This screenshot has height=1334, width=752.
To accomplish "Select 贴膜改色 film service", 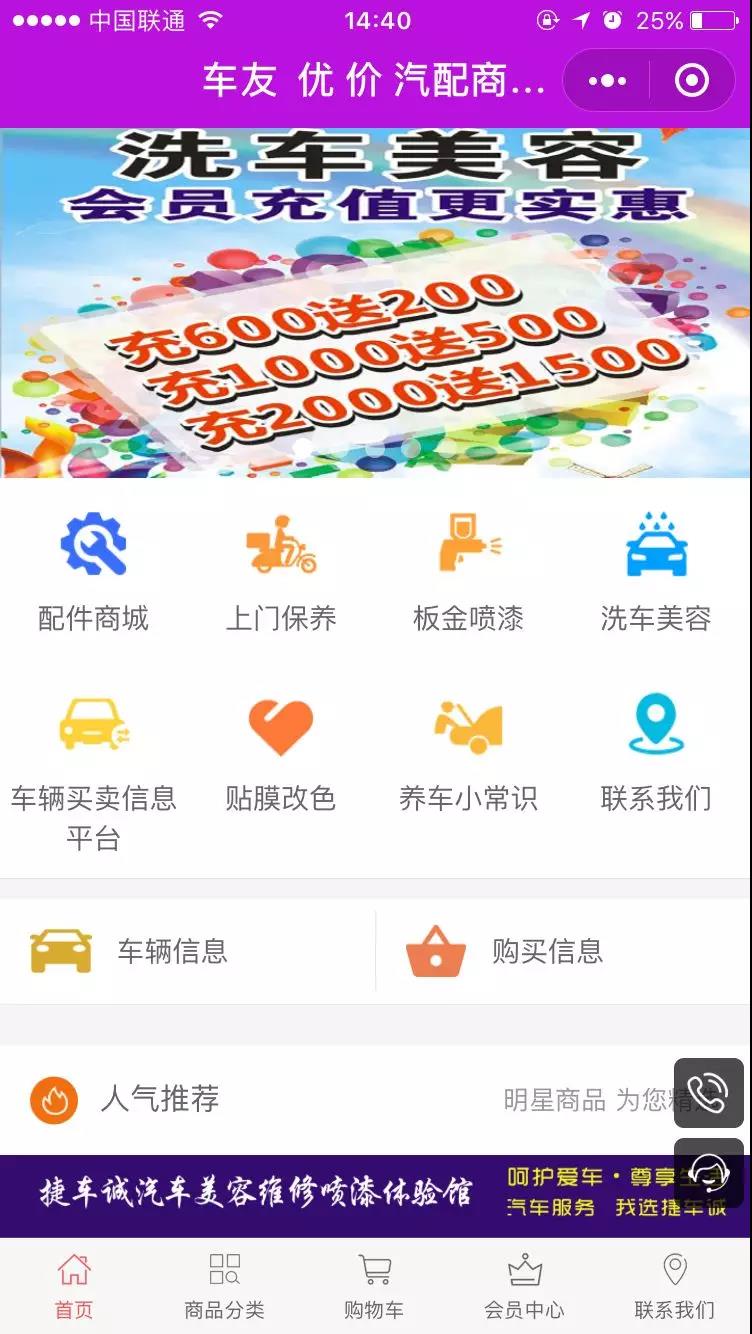I will [x=281, y=752].
